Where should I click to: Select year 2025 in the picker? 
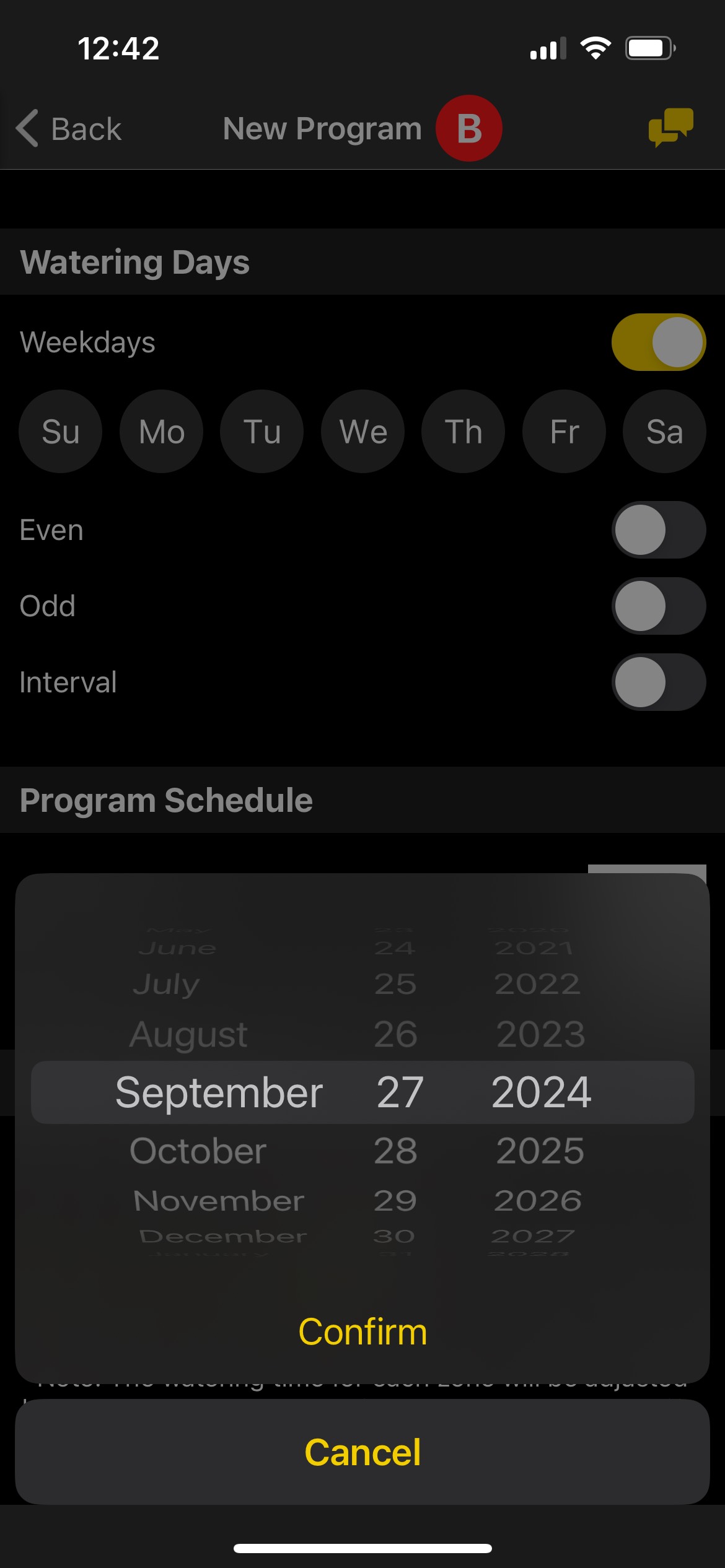[540, 1151]
